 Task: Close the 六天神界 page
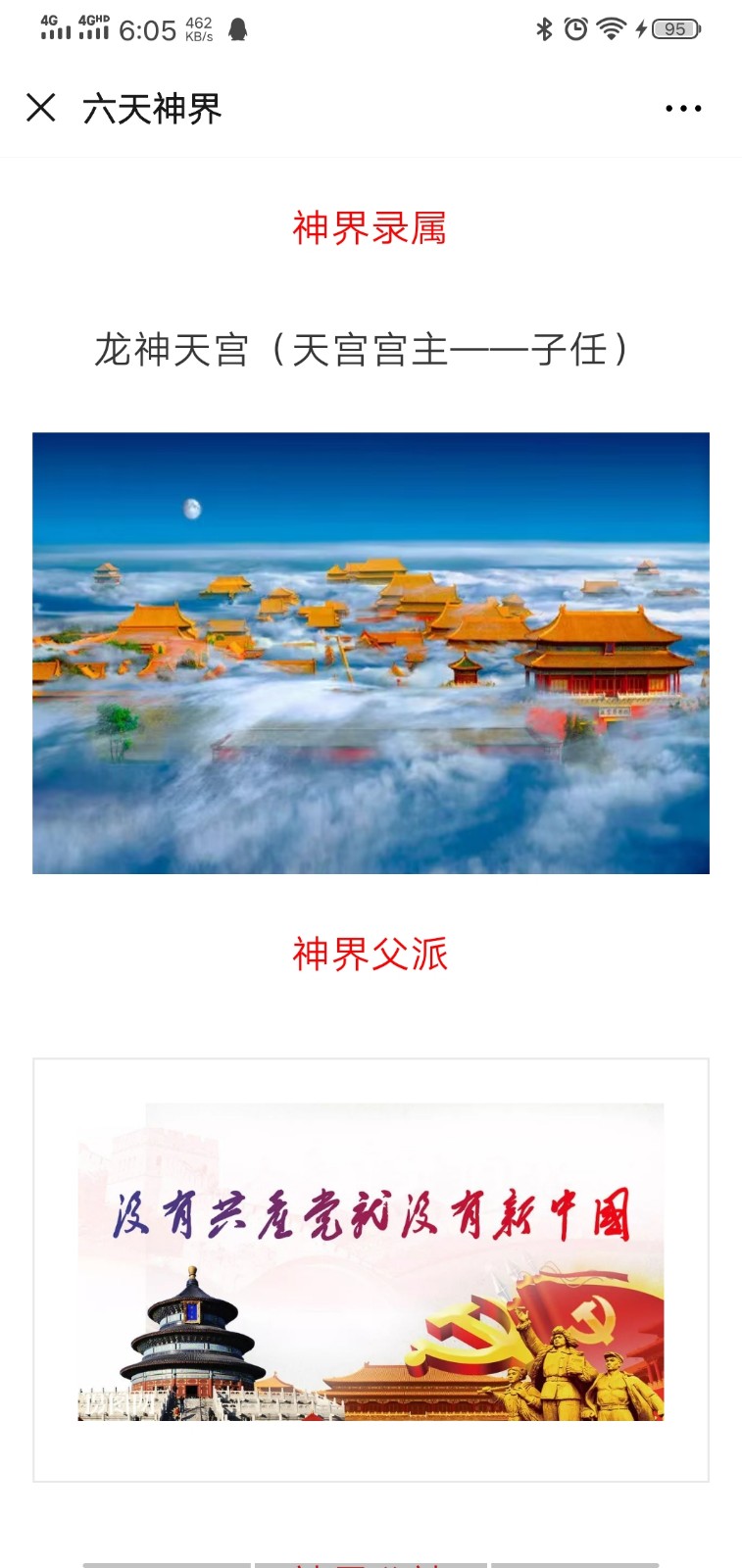point(41,108)
